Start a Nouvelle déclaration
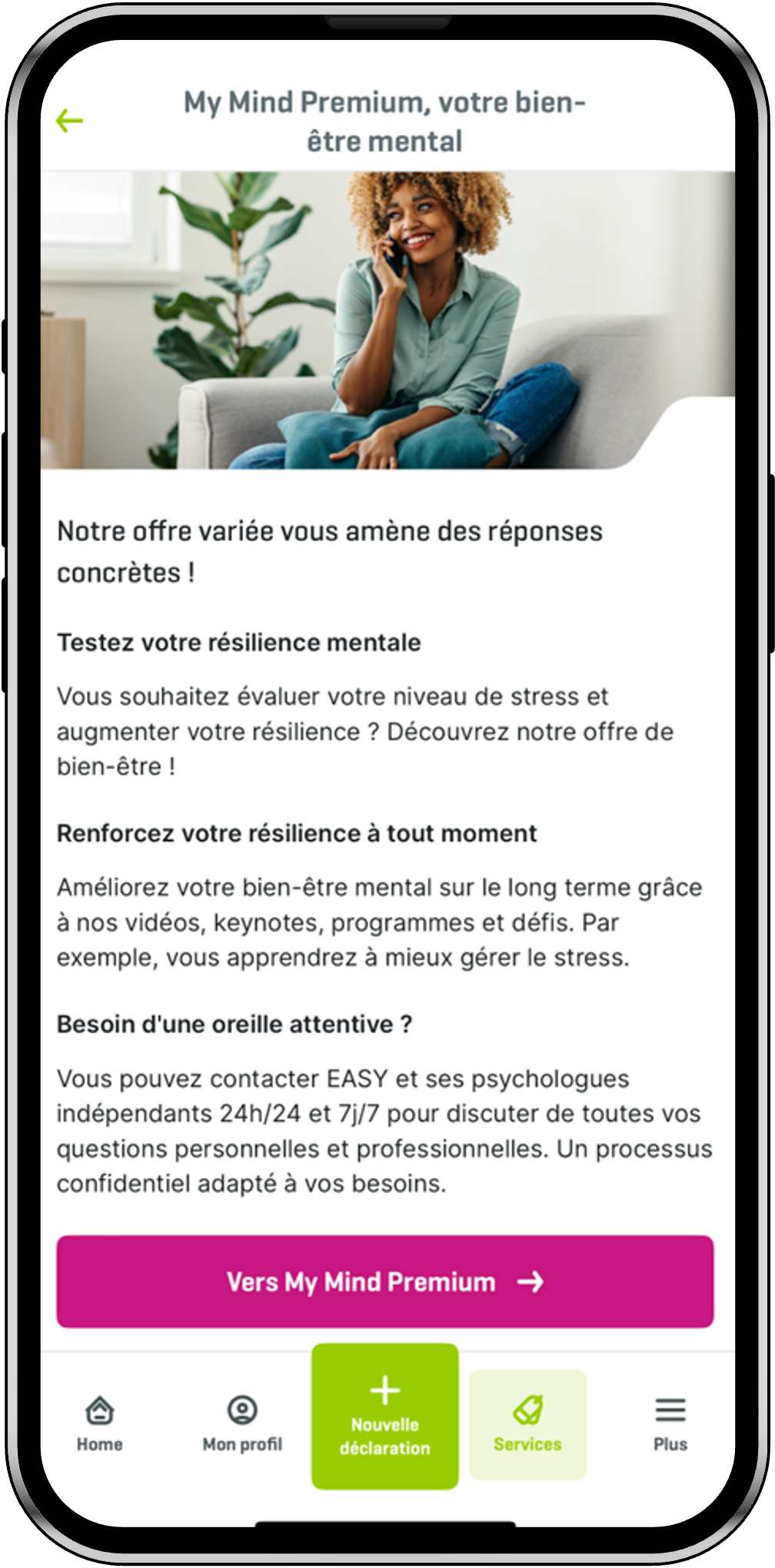This screenshot has width=775, height=1568. coord(384,1416)
